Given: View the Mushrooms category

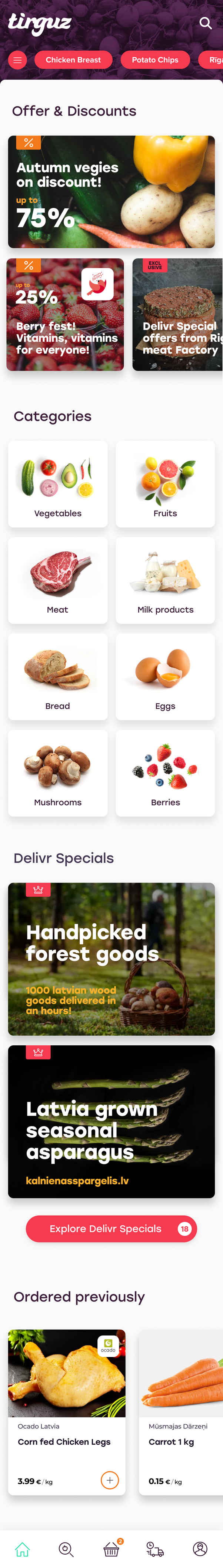Looking at the screenshot, I should (58, 773).
